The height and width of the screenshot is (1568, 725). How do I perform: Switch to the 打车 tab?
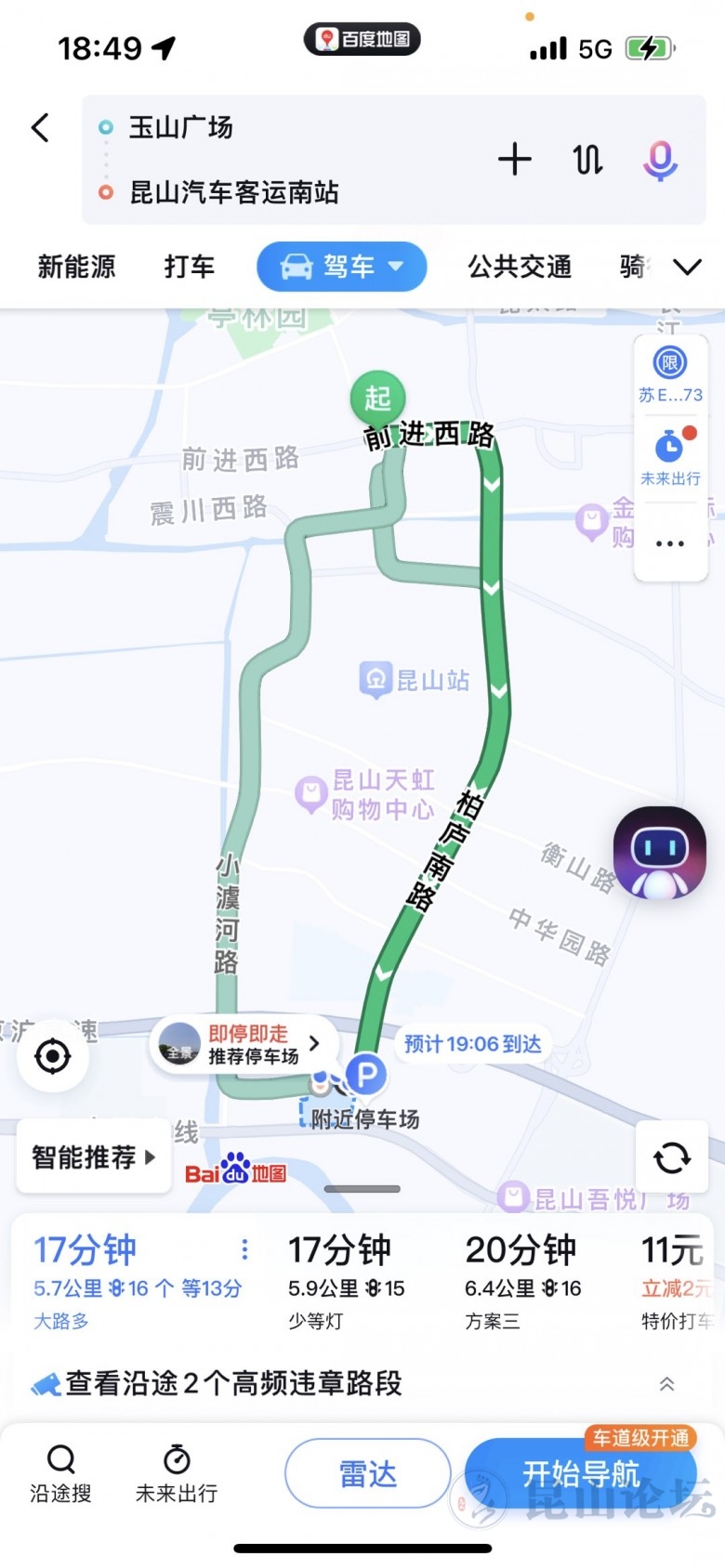coord(190,268)
